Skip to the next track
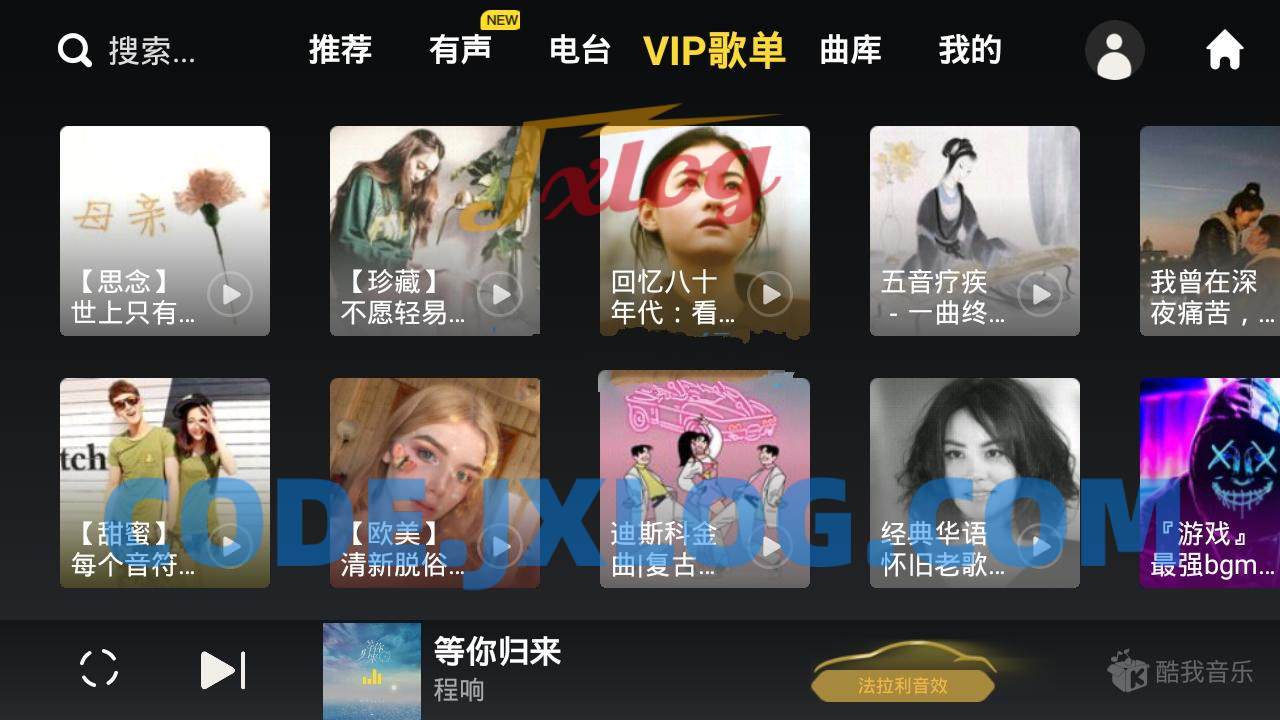 [223, 670]
